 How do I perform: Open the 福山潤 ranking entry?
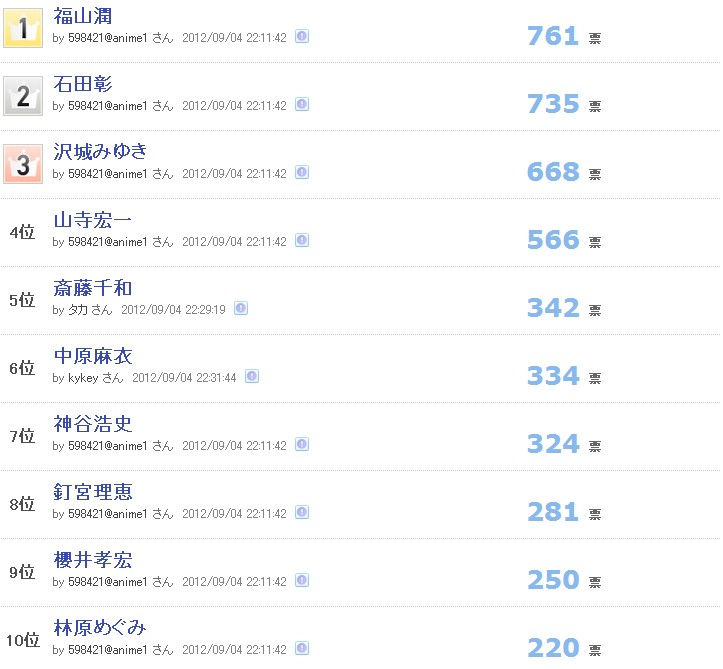point(82,15)
